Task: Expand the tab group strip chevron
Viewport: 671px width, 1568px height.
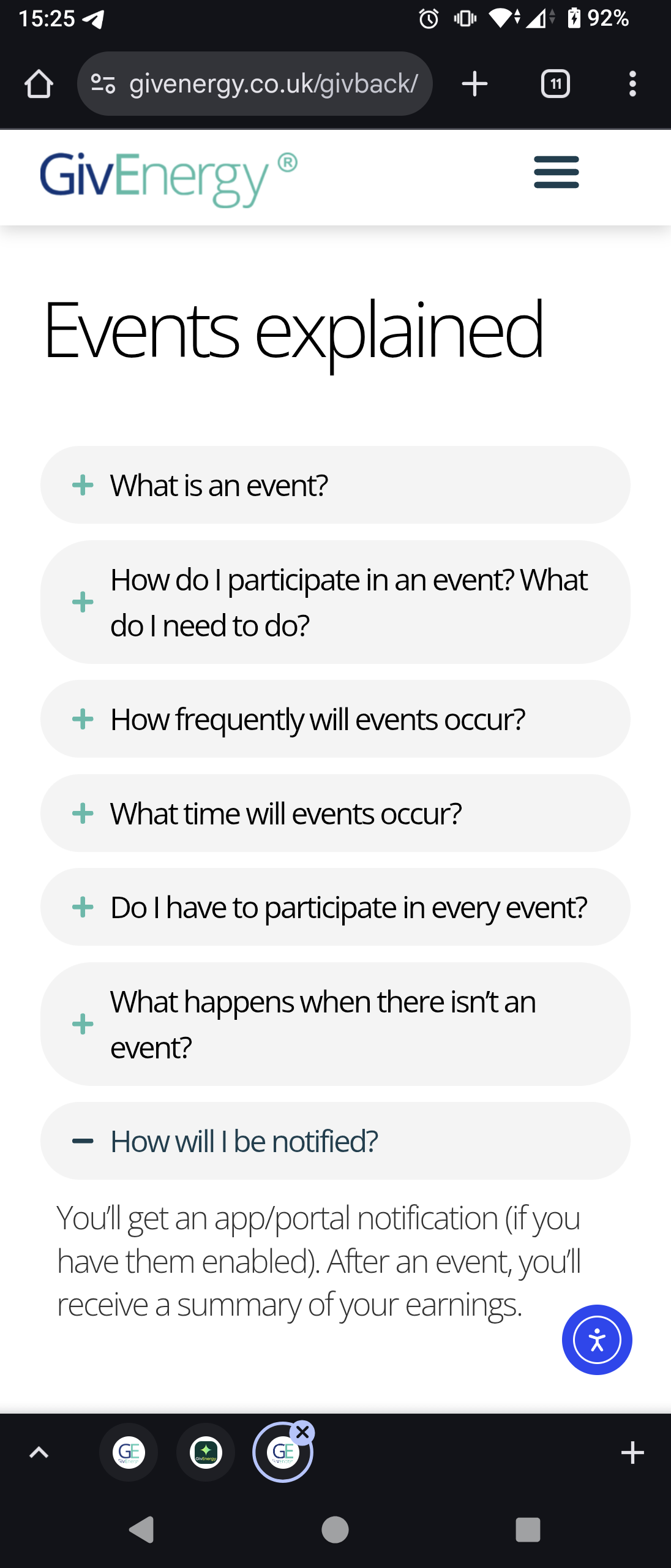Action: (39, 1452)
